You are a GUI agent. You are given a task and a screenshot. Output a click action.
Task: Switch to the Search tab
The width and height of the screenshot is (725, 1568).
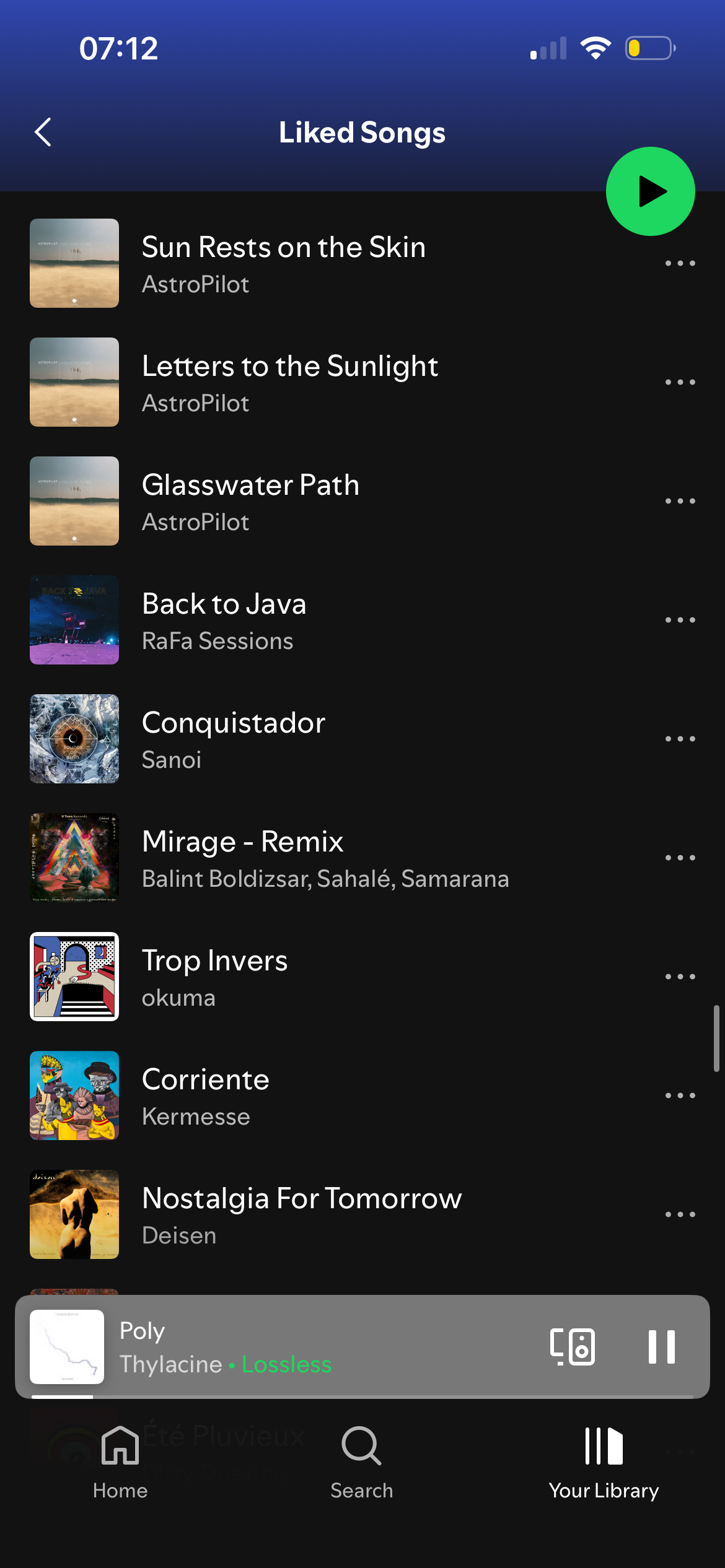362,1461
